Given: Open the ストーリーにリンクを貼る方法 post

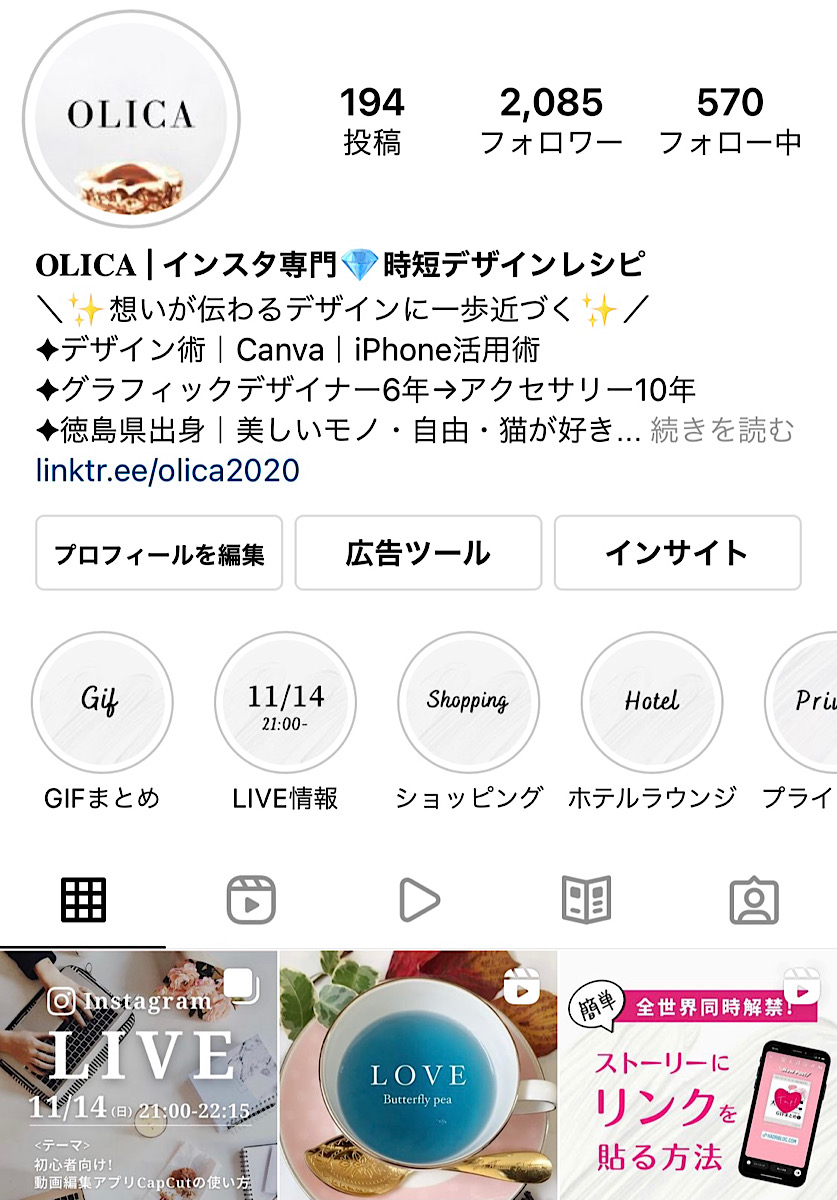Looking at the screenshot, I should (698, 1075).
